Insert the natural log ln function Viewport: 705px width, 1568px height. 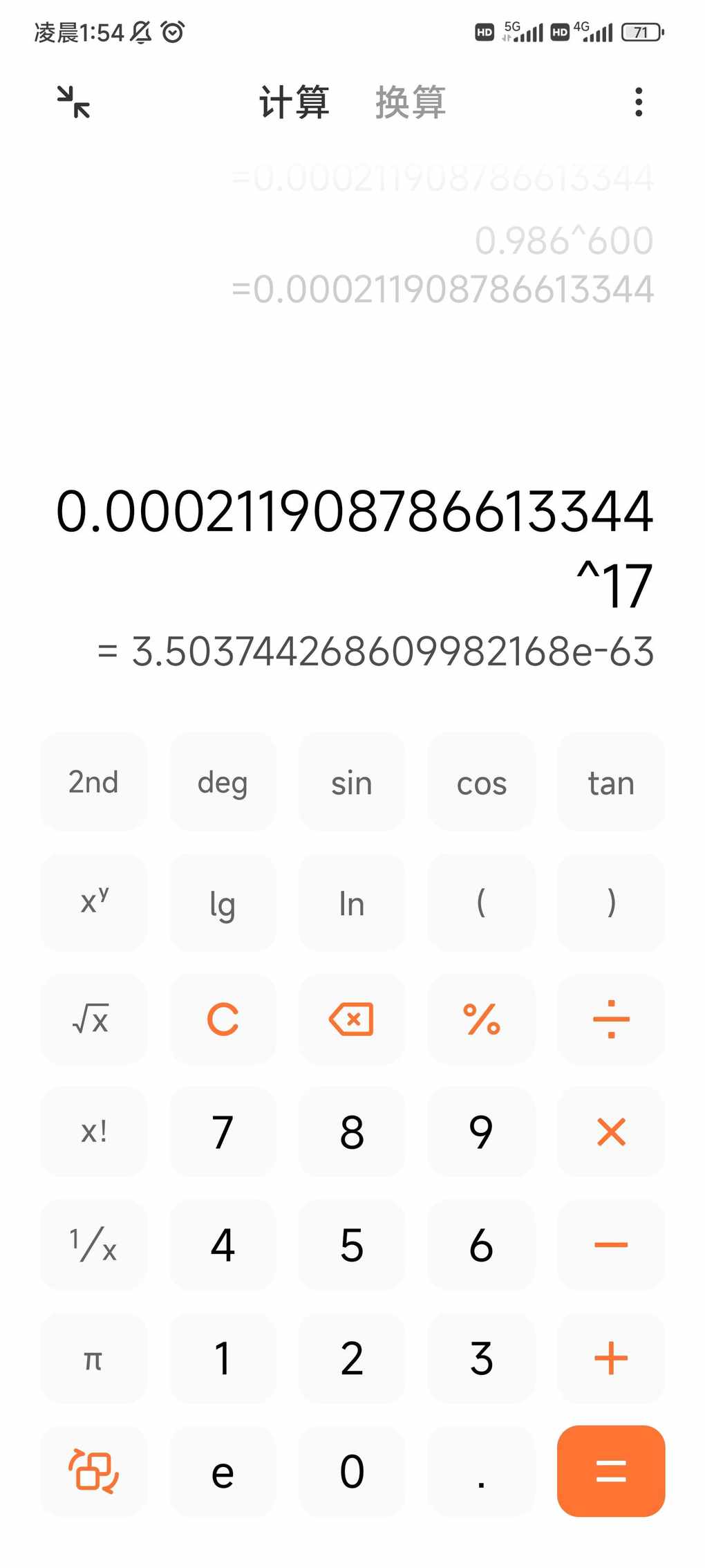[x=352, y=902]
